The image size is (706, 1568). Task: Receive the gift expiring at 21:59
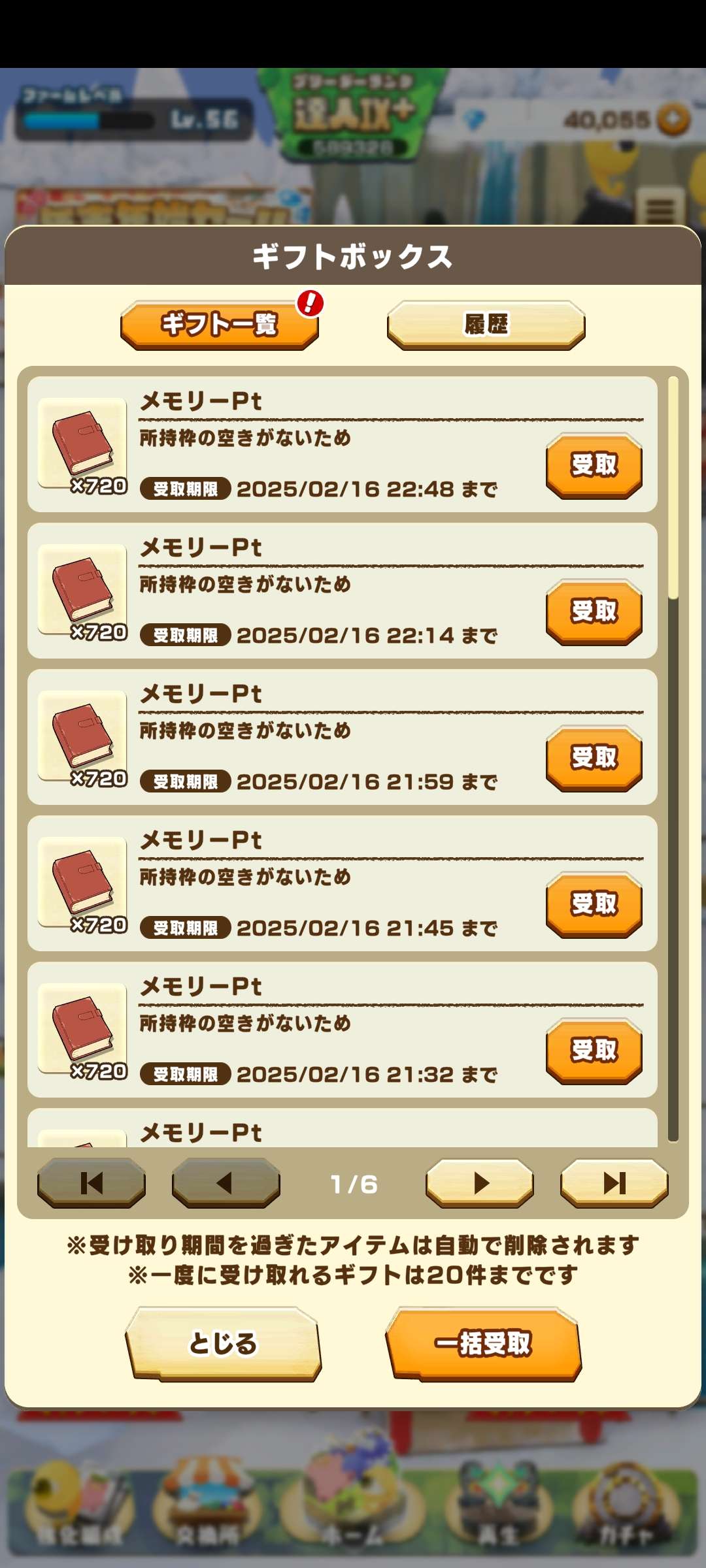594,758
